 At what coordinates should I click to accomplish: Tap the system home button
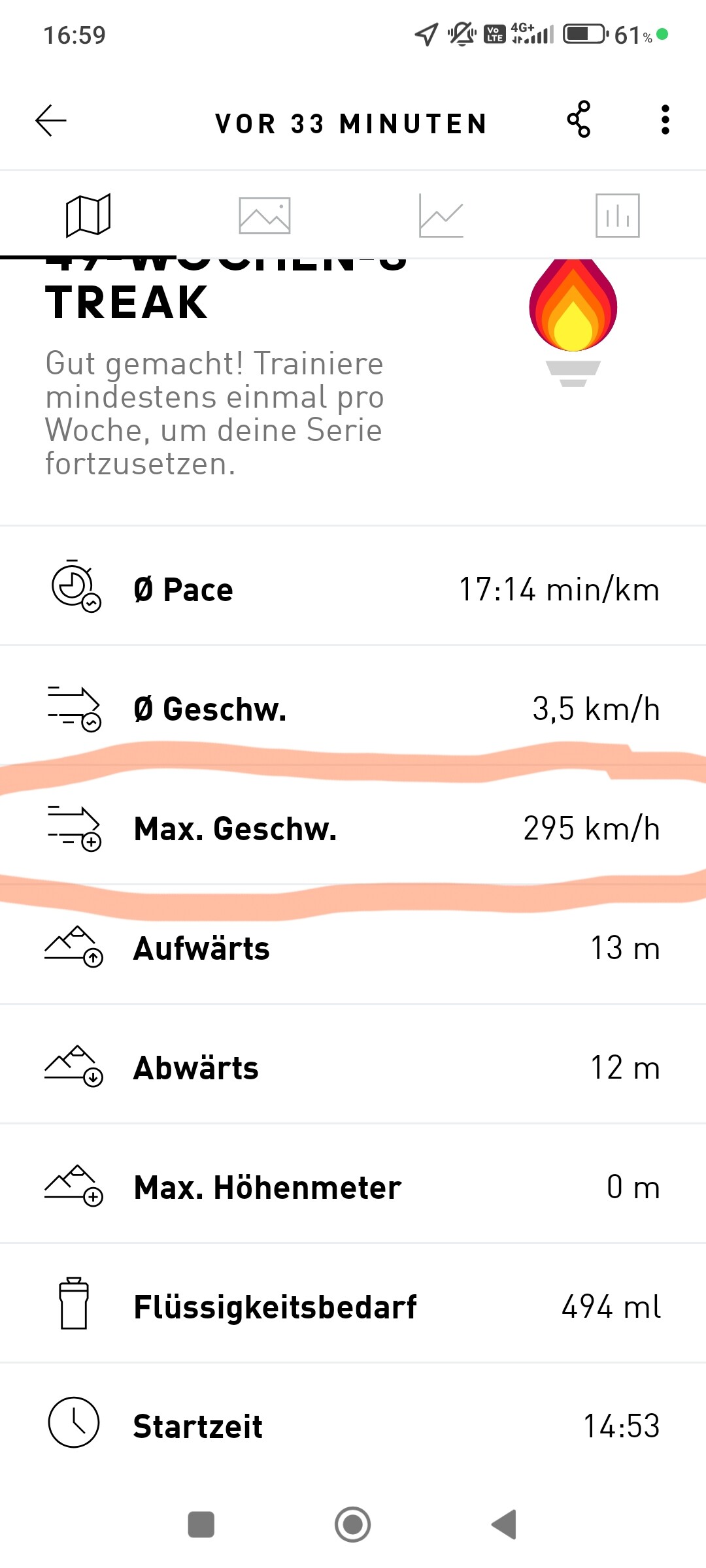[353, 1524]
